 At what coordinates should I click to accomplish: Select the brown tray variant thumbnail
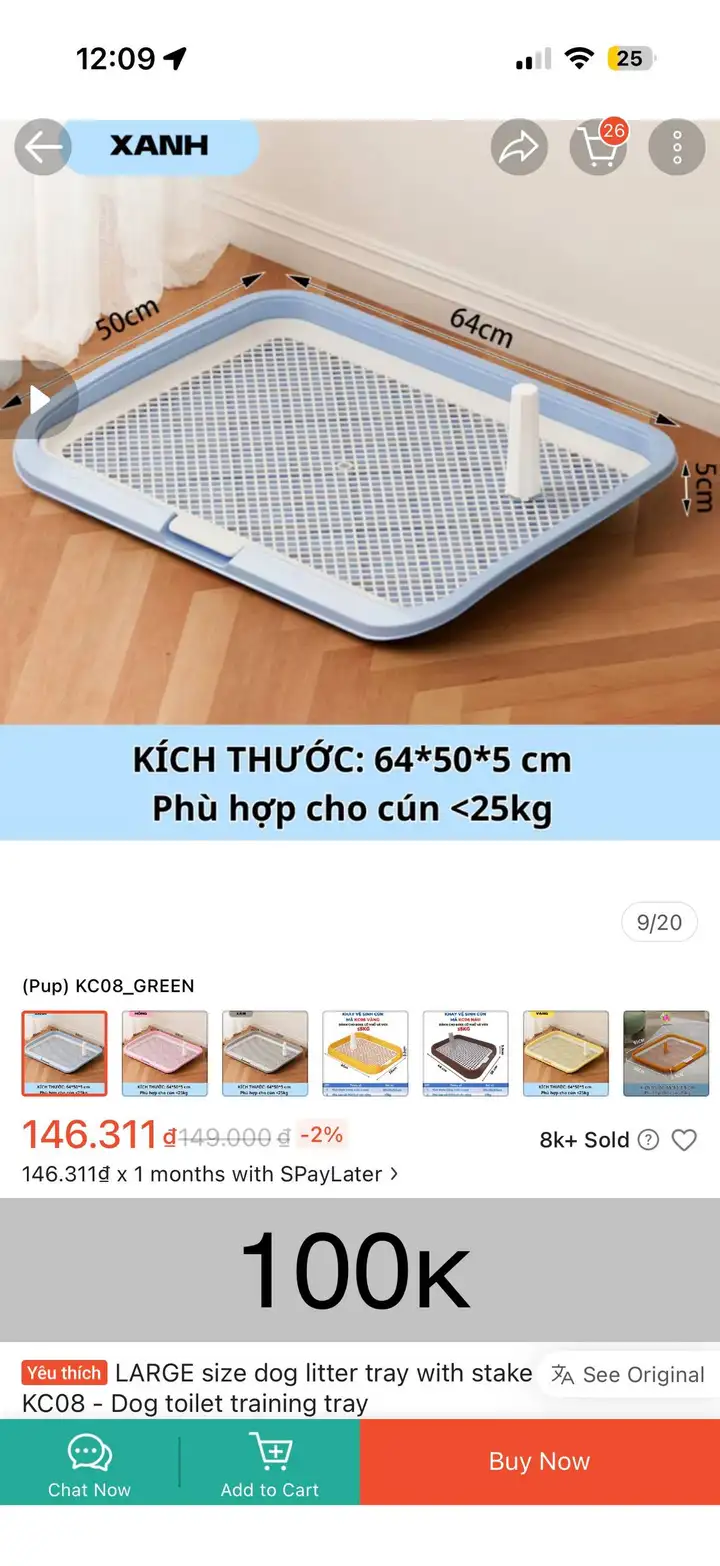coord(466,1053)
